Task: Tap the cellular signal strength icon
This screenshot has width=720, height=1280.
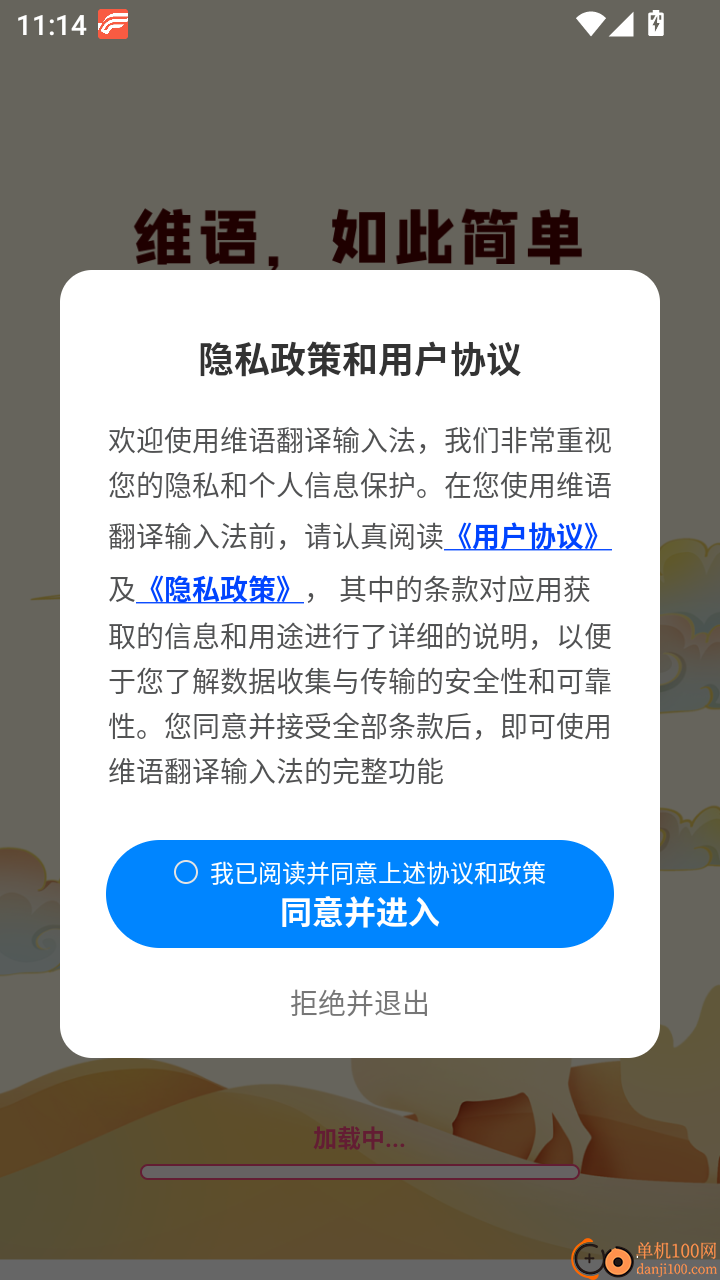Action: (x=622, y=23)
